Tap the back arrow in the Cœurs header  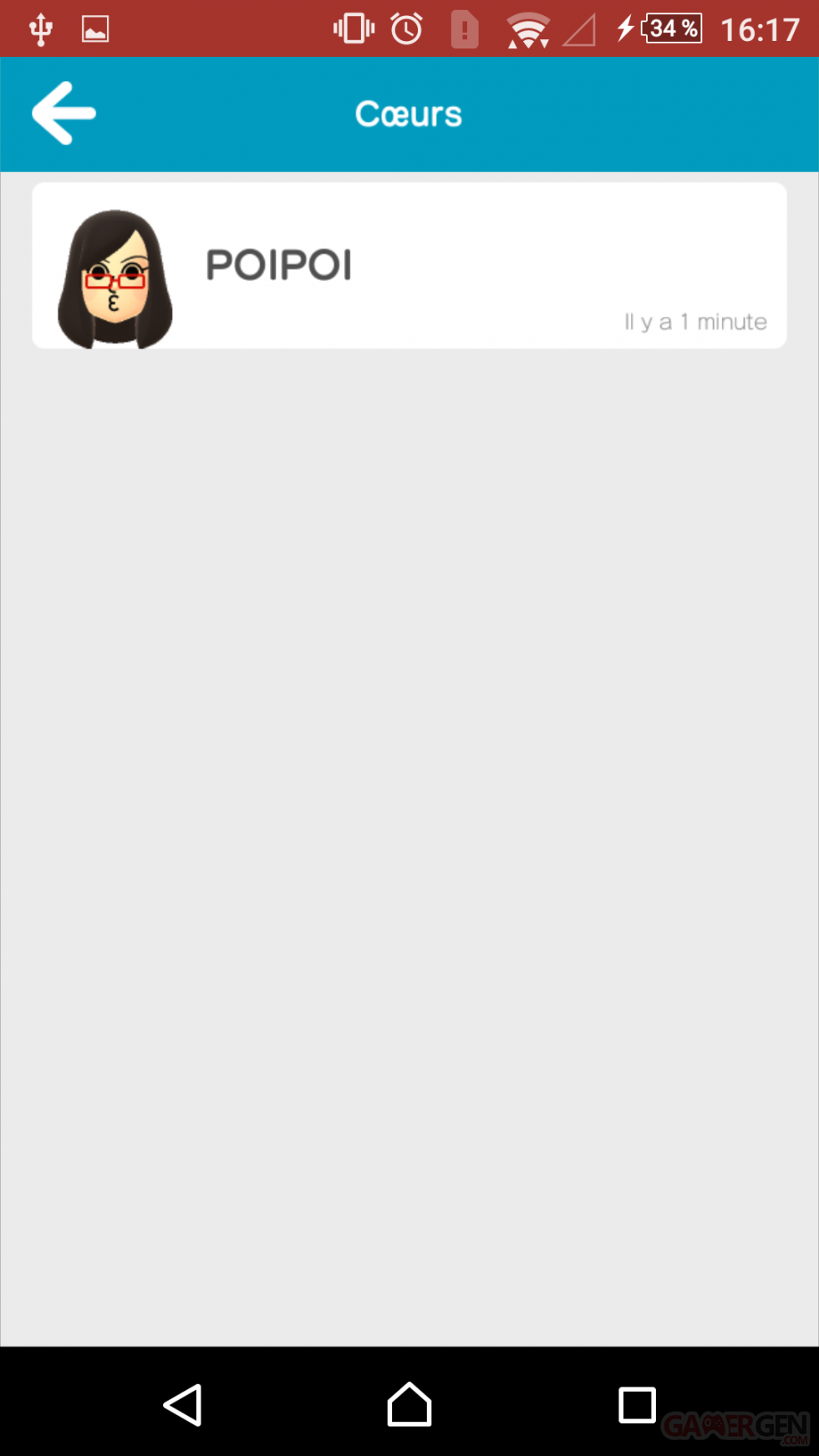(62, 113)
